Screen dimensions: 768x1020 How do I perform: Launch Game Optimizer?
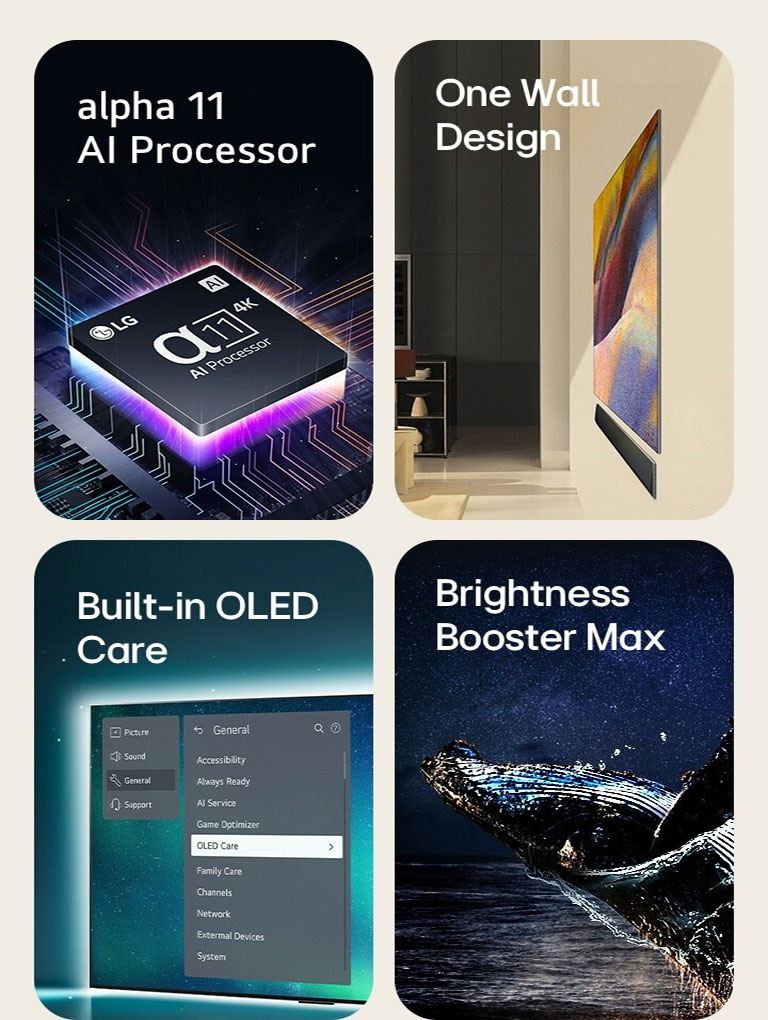228,825
